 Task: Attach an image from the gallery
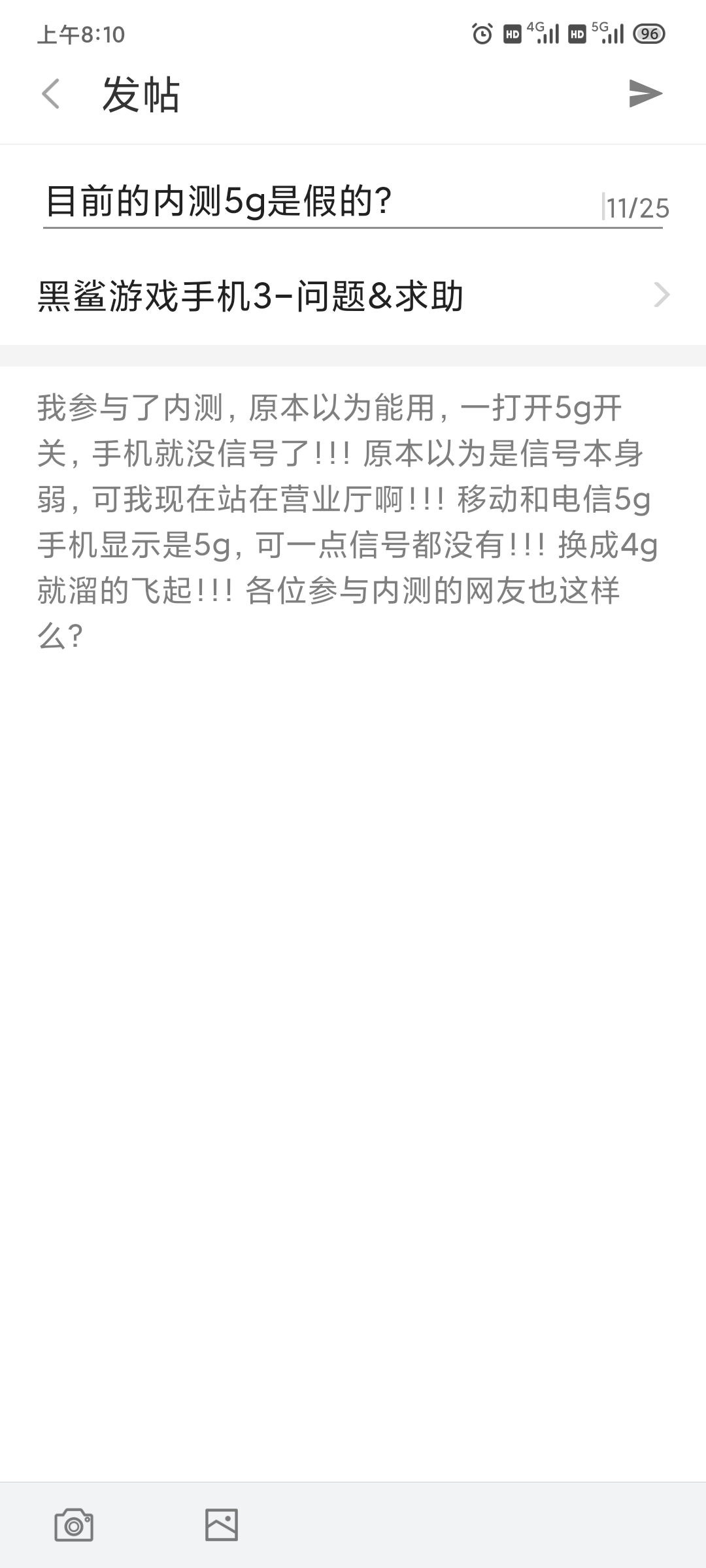[222, 1525]
